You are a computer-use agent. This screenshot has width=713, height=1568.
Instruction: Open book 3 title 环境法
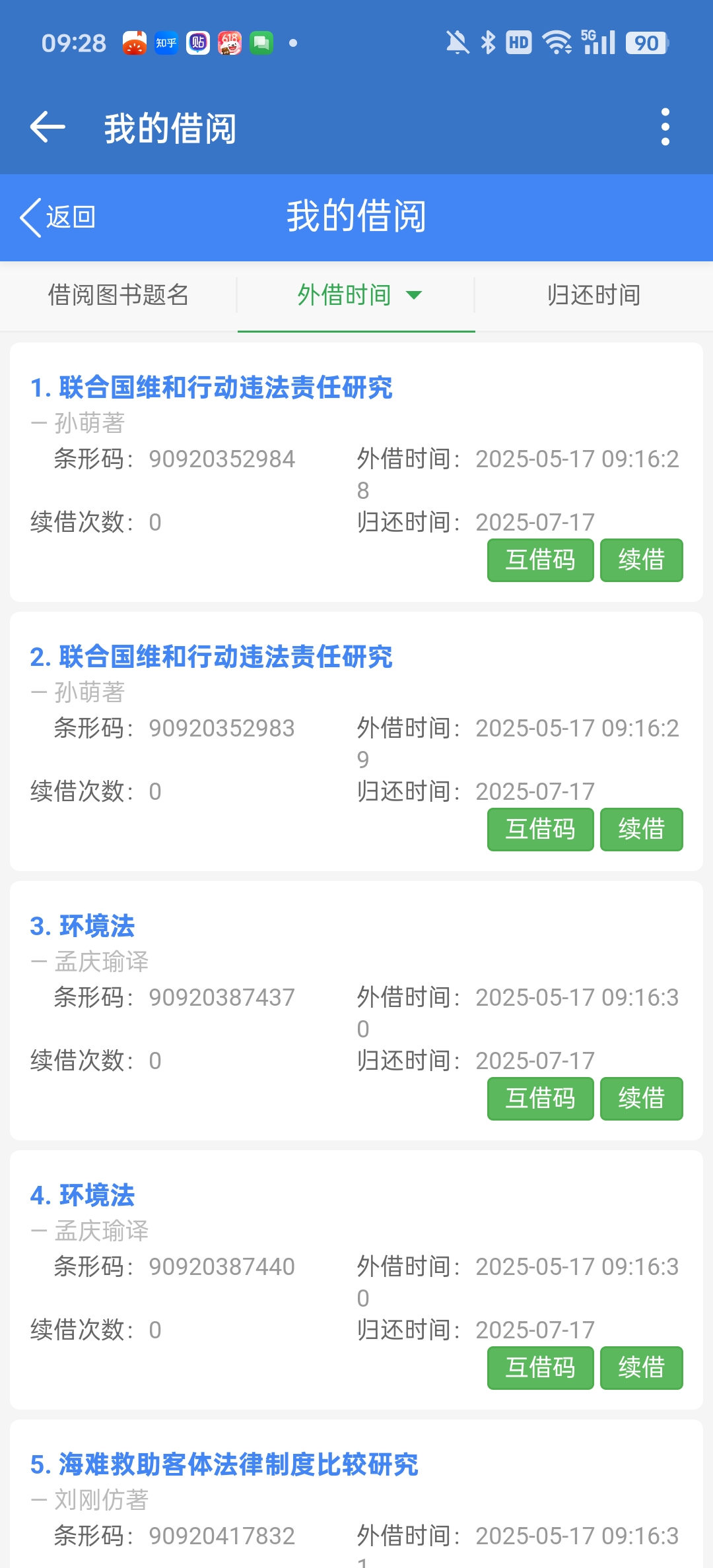pyautogui.click(x=83, y=926)
